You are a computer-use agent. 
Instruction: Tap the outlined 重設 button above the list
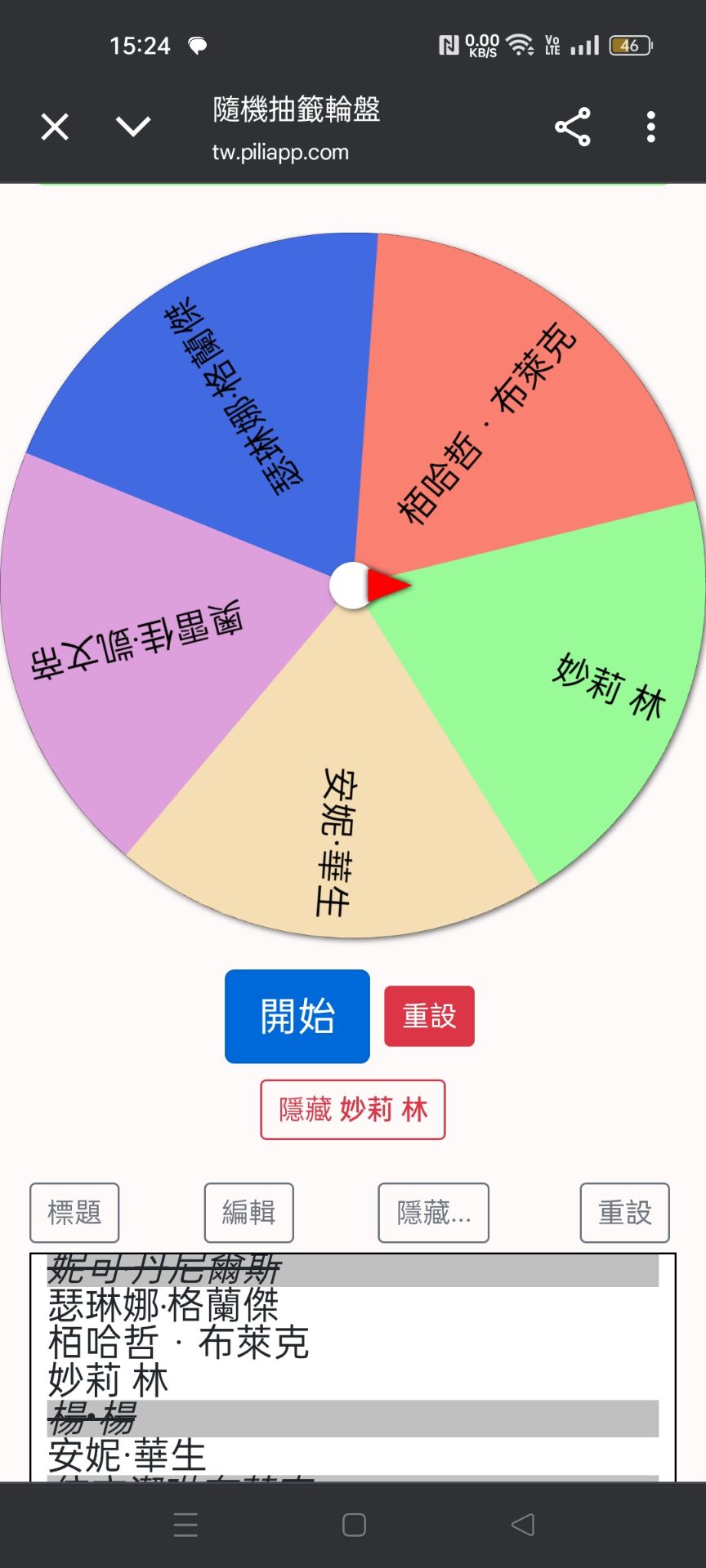(624, 1213)
